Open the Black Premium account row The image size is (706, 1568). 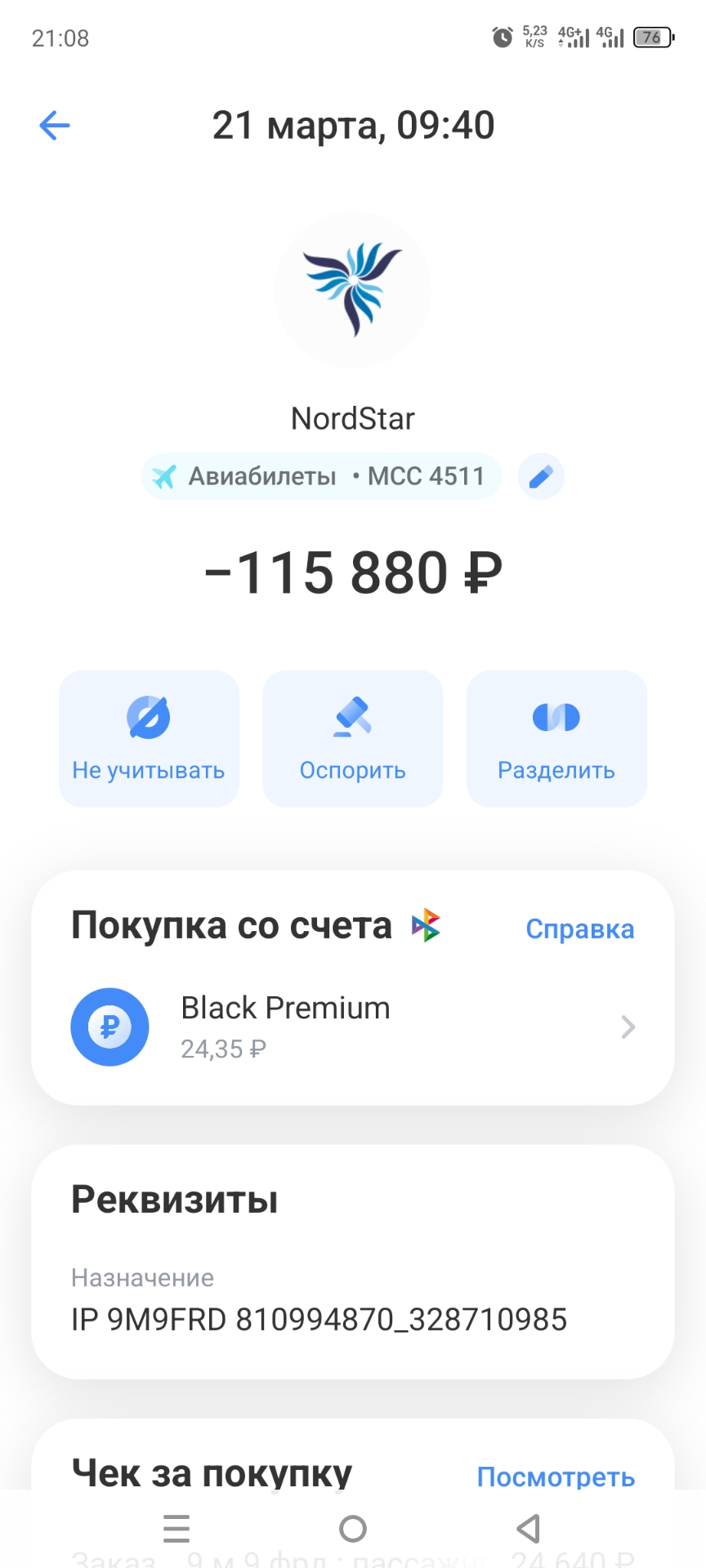click(x=353, y=1027)
